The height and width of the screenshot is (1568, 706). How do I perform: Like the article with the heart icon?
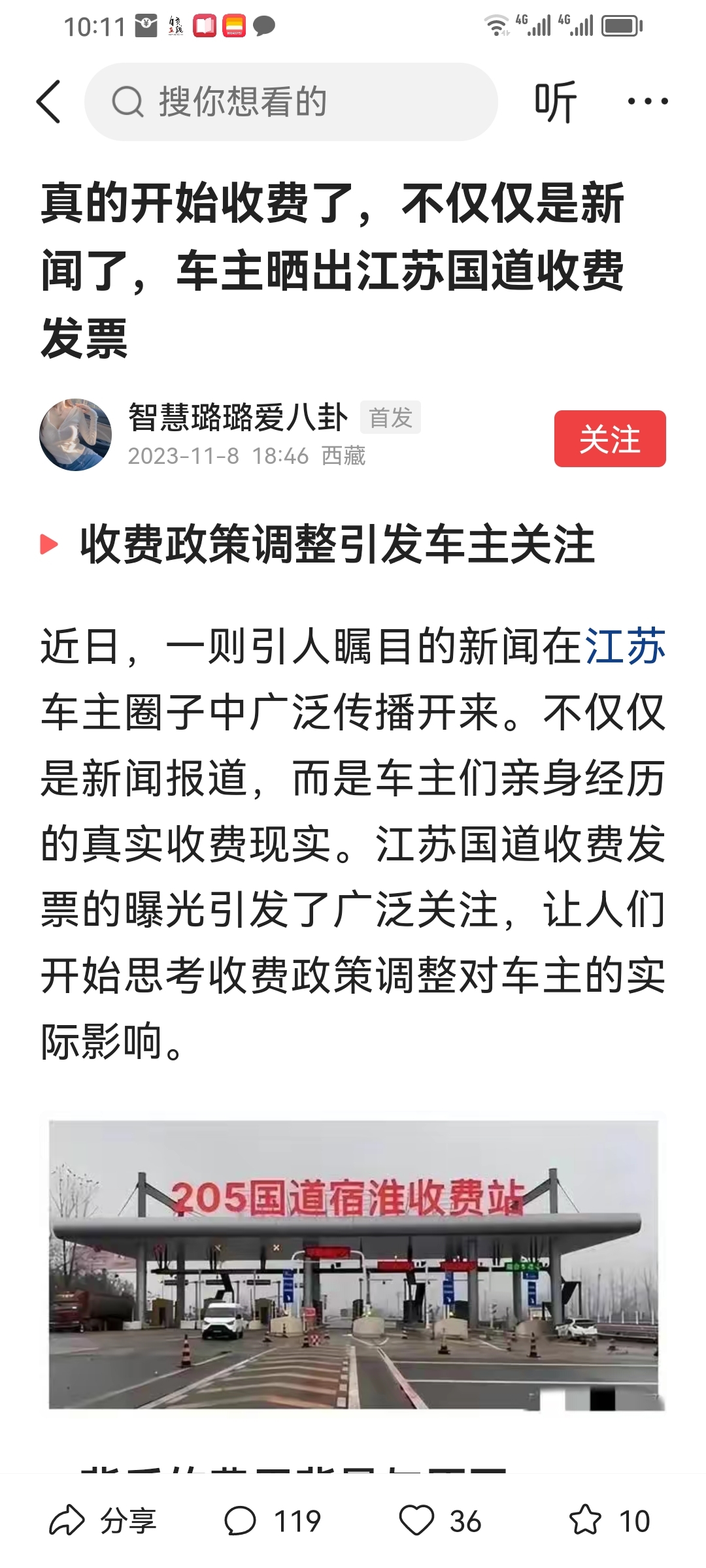click(x=417, y=1520)
